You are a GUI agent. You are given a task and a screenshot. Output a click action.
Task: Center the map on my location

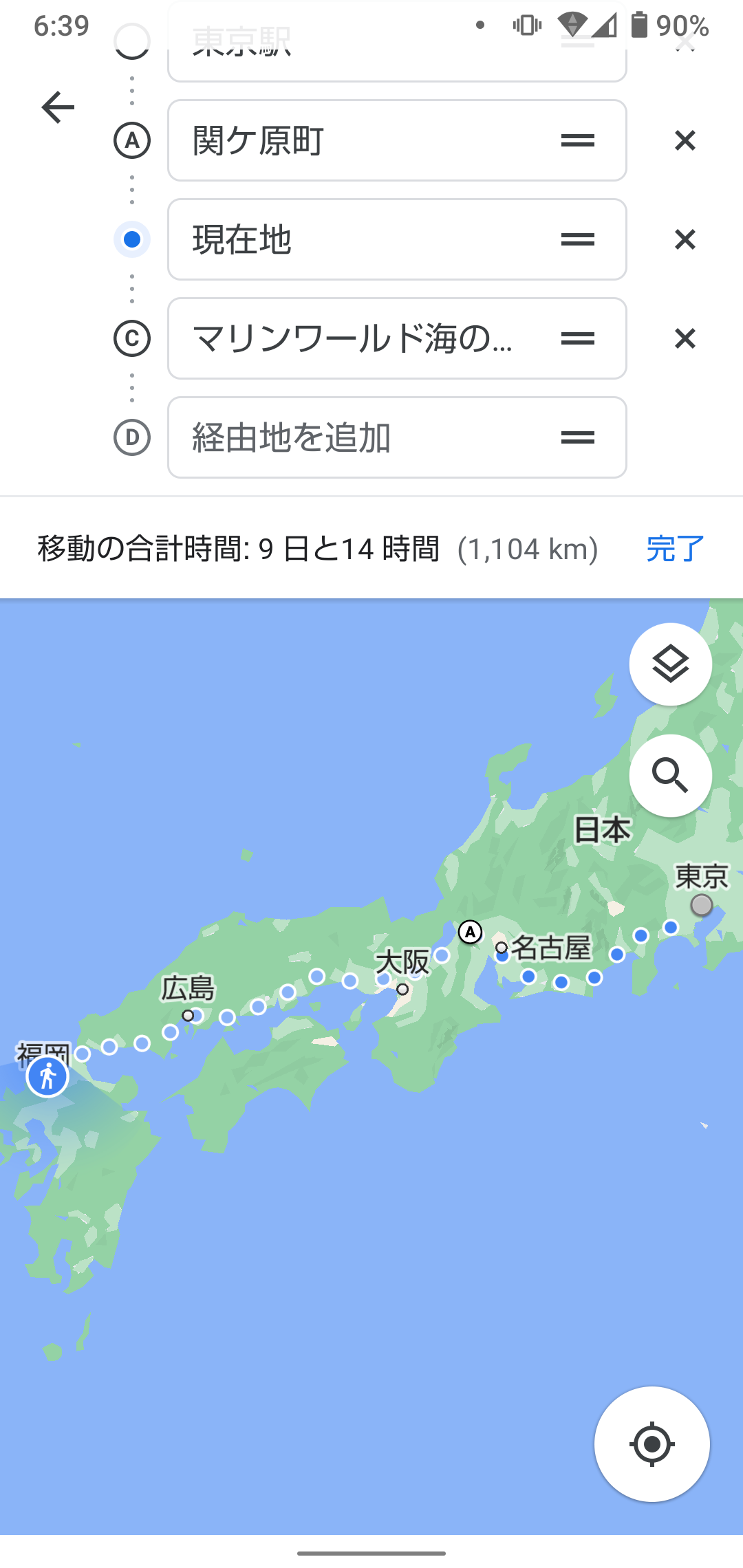652,1444
